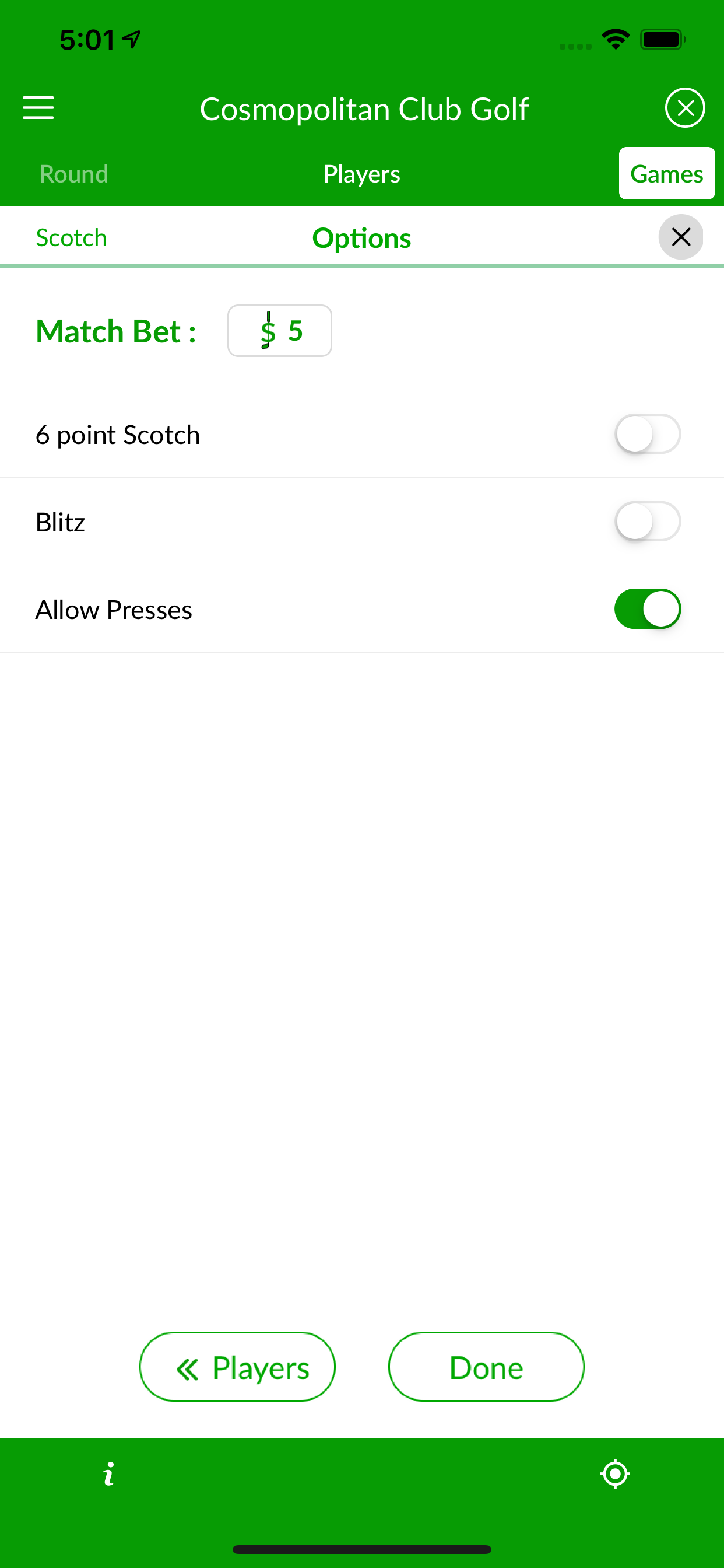Switch to the Round tab
Screen dimensions: 724x1568
(73, 174)
